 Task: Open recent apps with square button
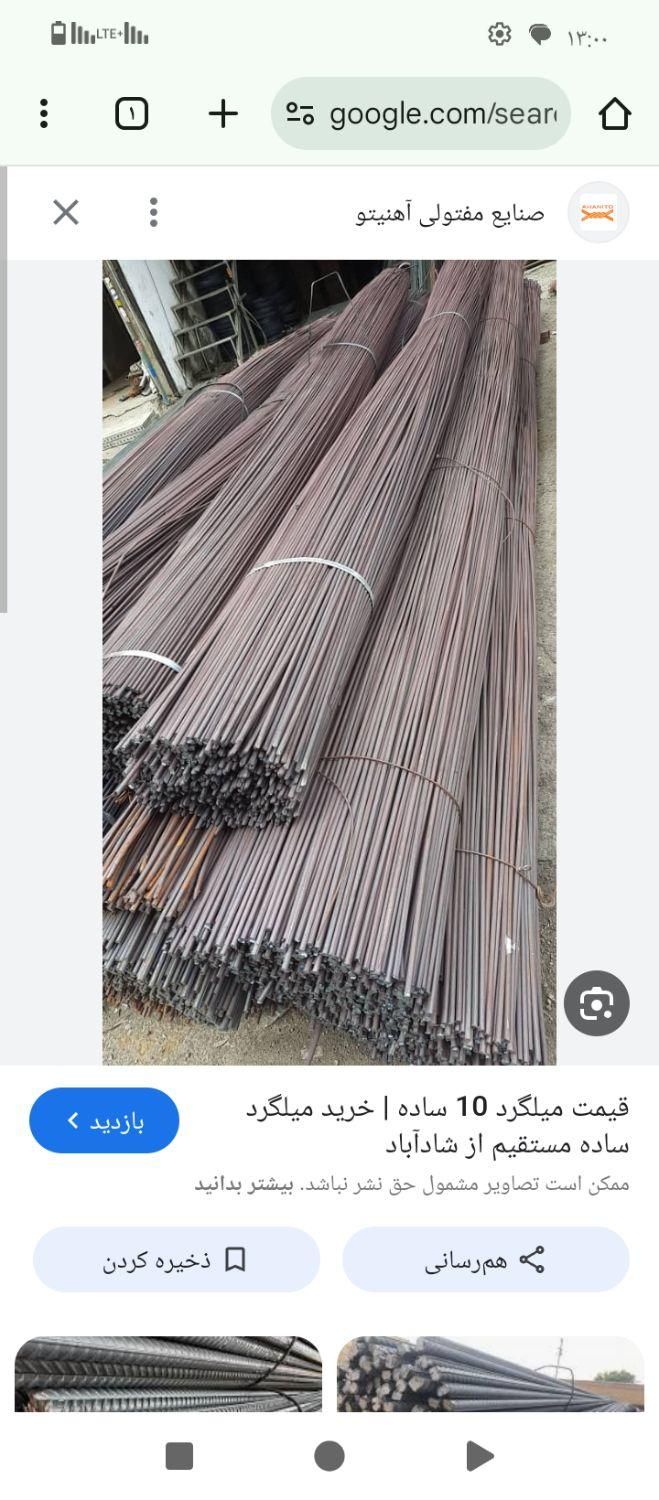click(x=179, y=1456)
